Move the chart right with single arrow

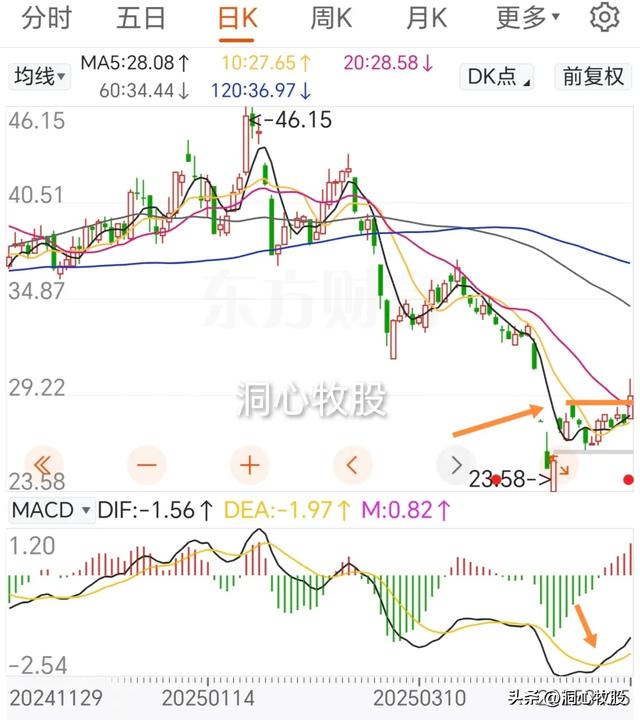point(455,464)
